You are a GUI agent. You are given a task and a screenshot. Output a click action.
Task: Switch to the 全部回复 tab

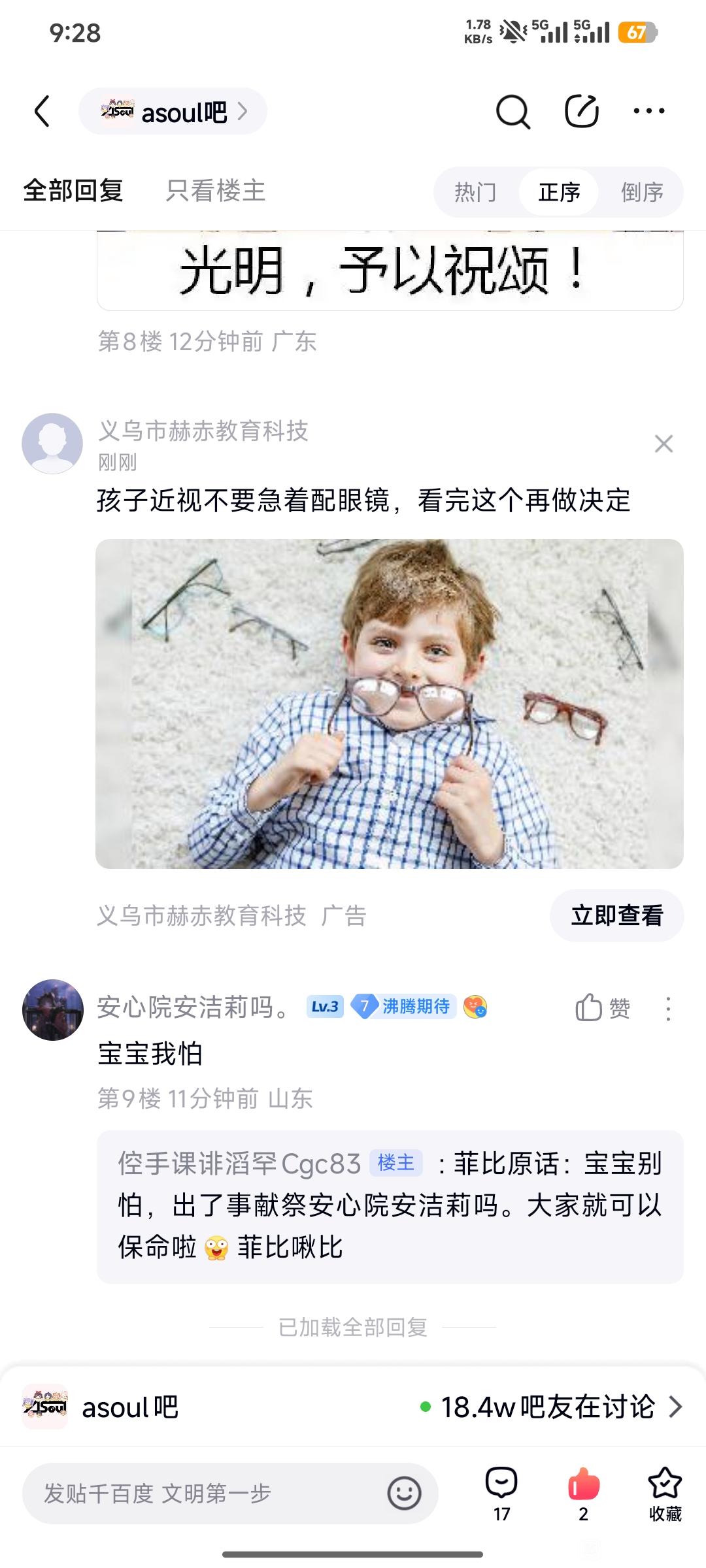click(x=73, y=191)
